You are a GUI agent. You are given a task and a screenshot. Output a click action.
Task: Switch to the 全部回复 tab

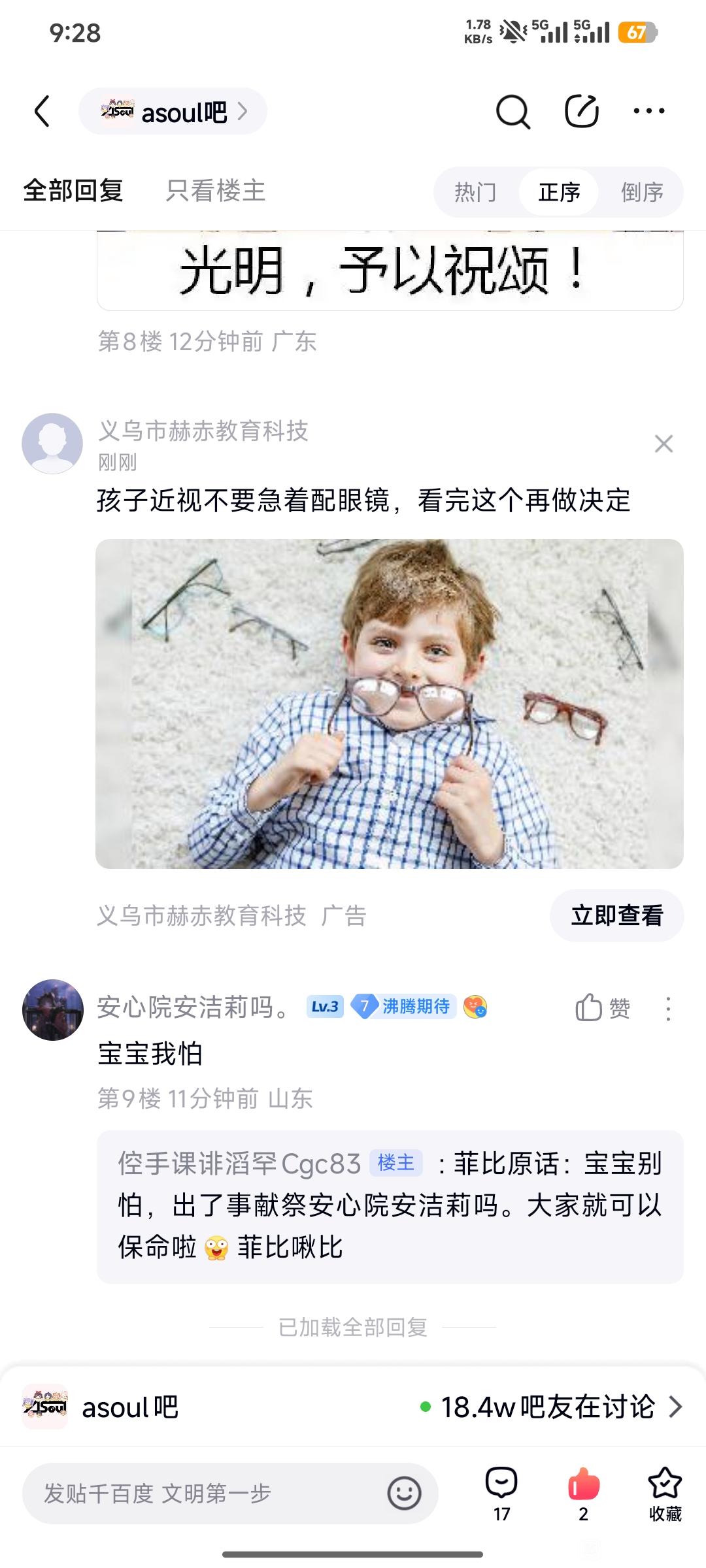click(x=73, y=191)
